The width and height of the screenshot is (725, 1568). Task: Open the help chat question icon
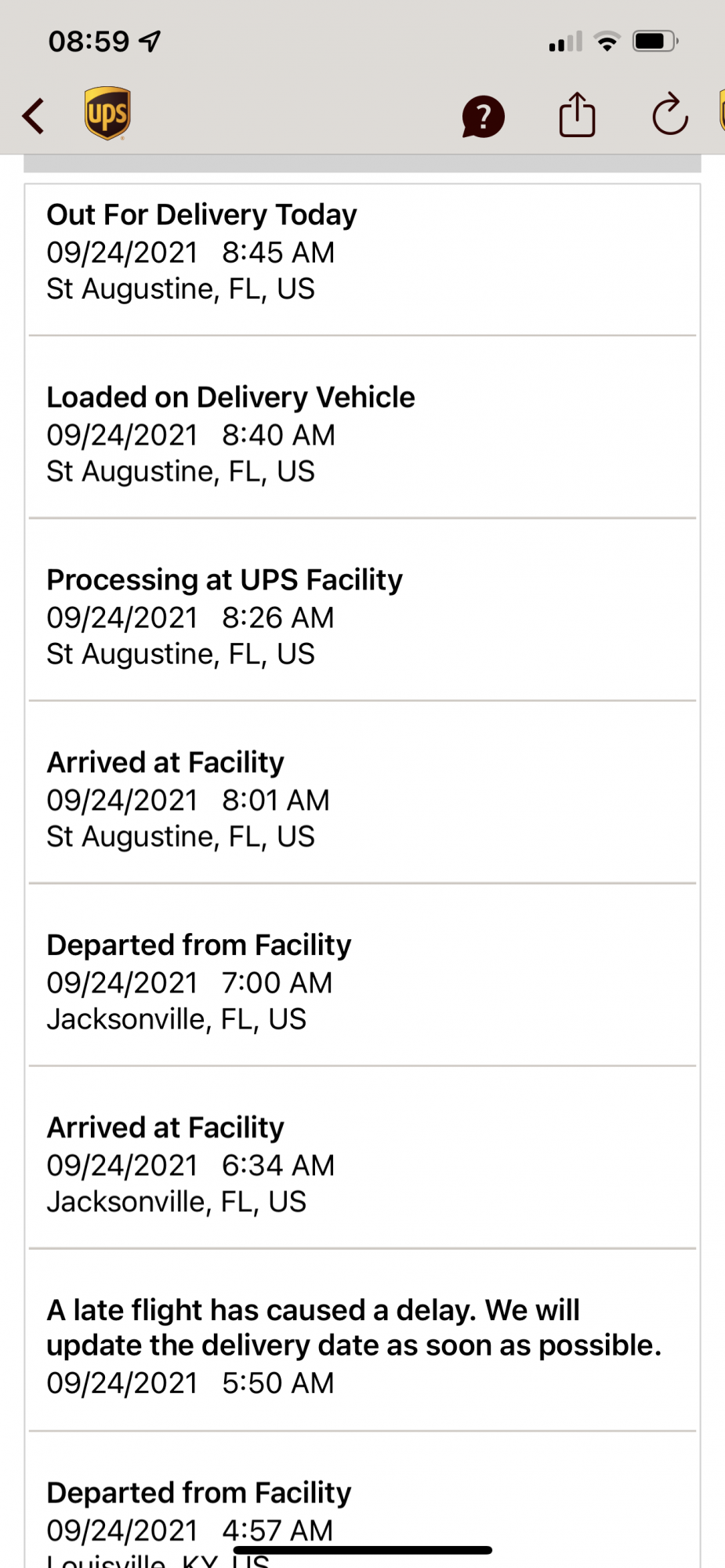point(483,117)
